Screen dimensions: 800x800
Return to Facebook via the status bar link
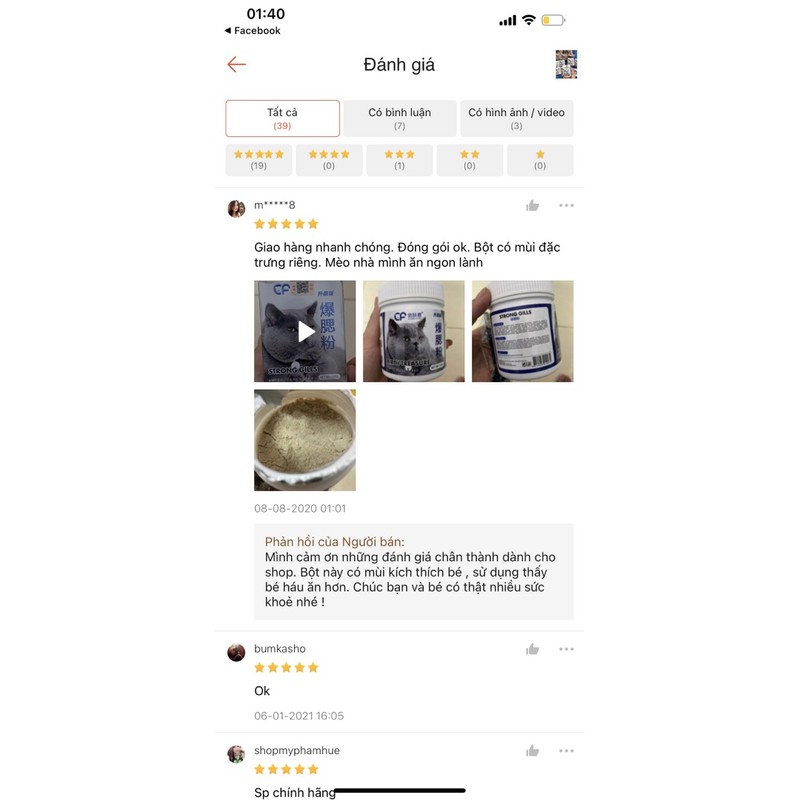click(x=253, y=31)
